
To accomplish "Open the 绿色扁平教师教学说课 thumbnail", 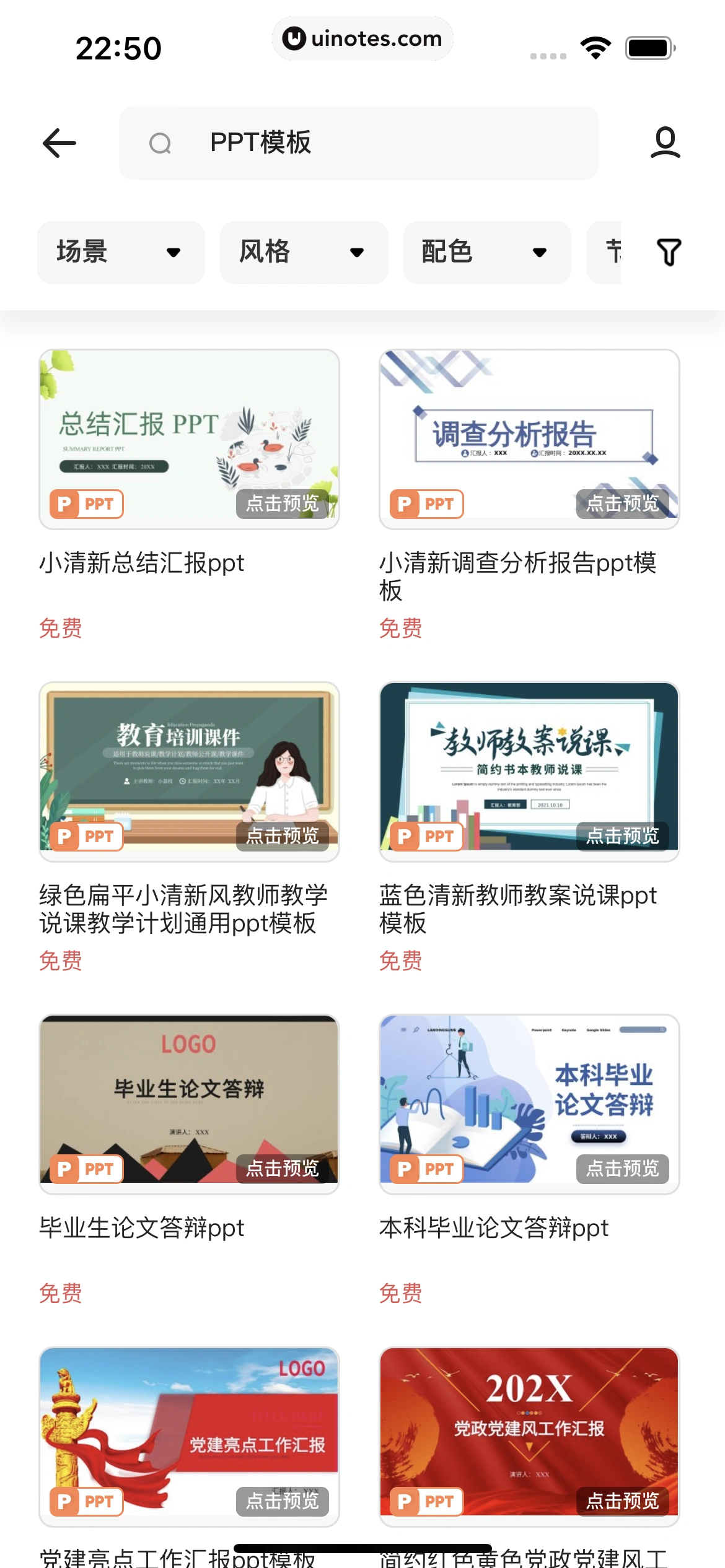I will 188,770.
